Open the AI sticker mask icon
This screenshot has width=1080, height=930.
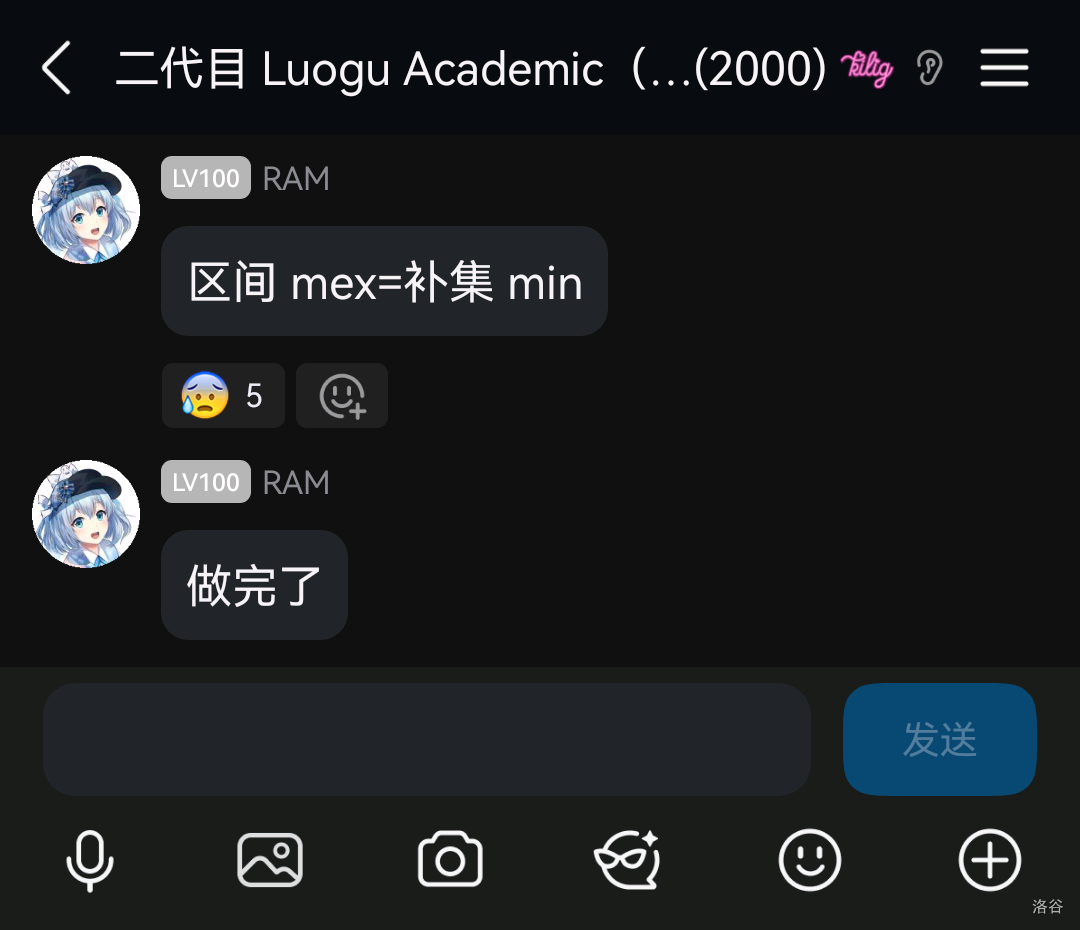(x=627, y=860)
